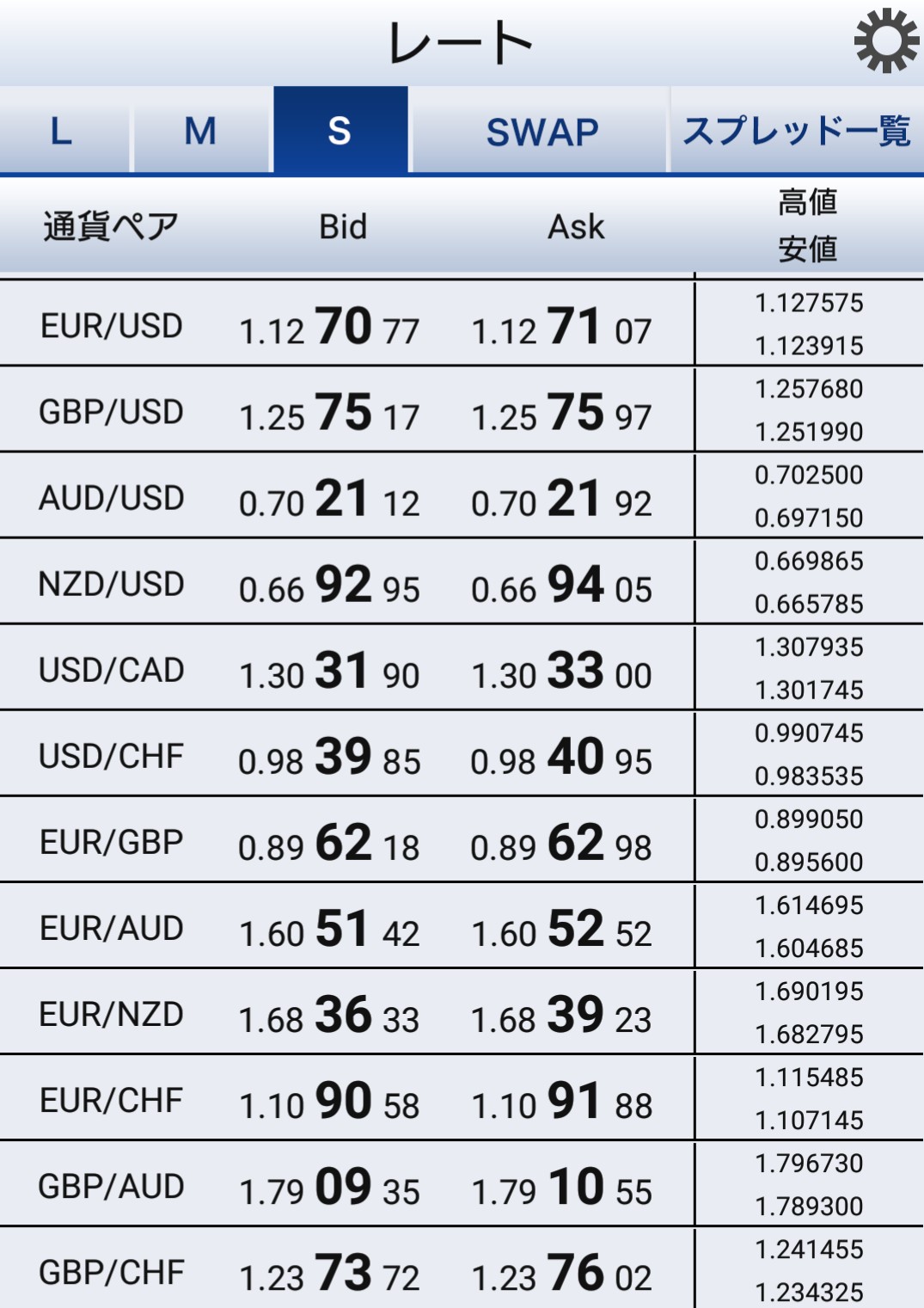Choose the NZD/USD currency pair

coord(112,584)
